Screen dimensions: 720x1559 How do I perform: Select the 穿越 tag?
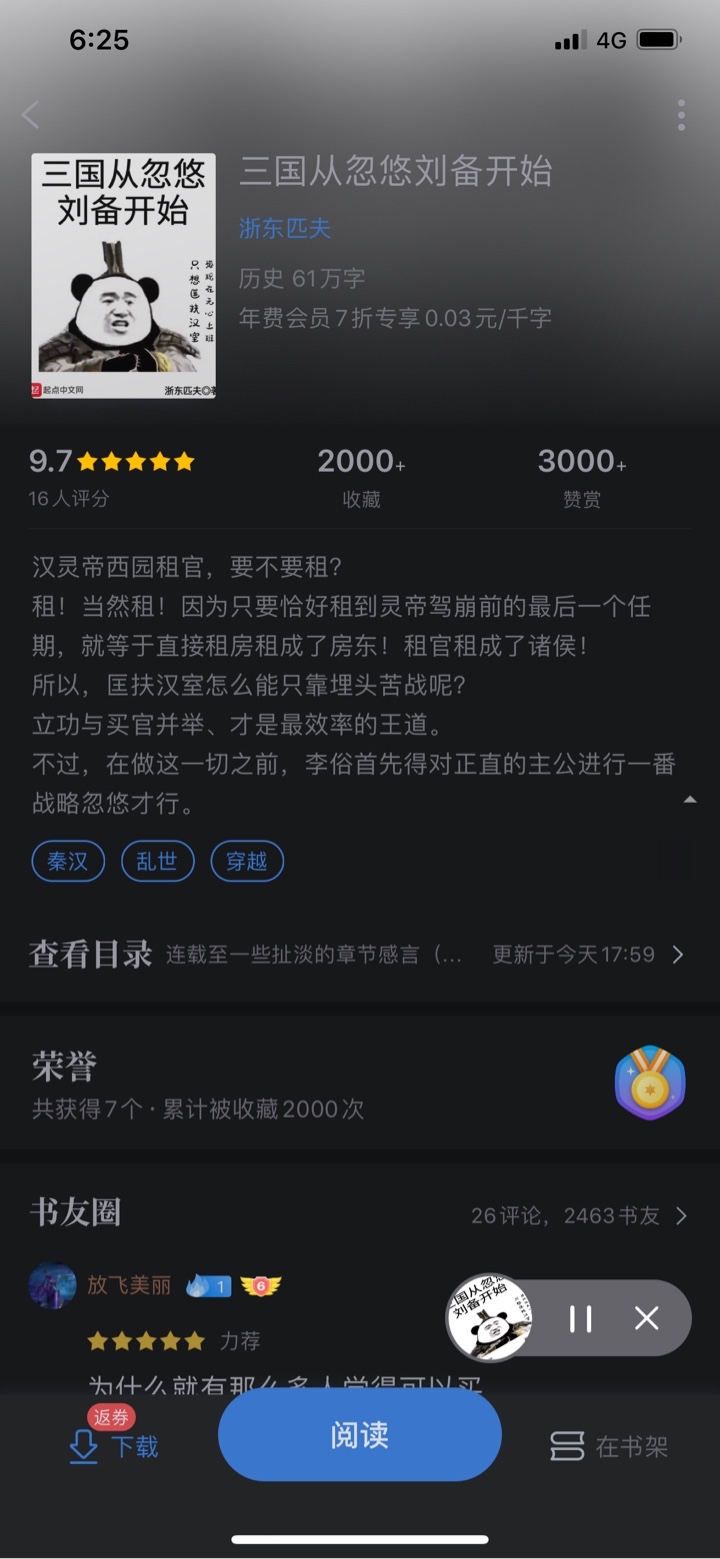(247, 861)
